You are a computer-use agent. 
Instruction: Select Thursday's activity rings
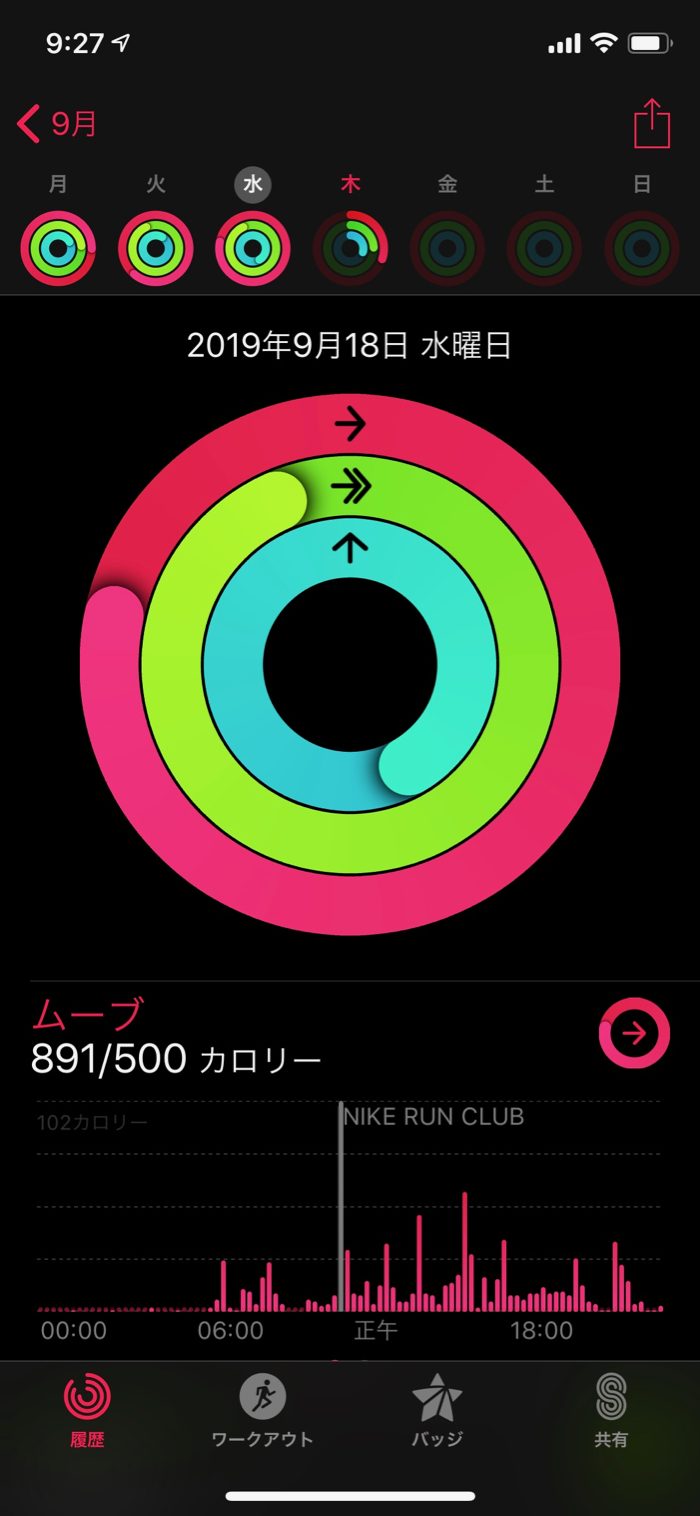[x=350, y=249]
